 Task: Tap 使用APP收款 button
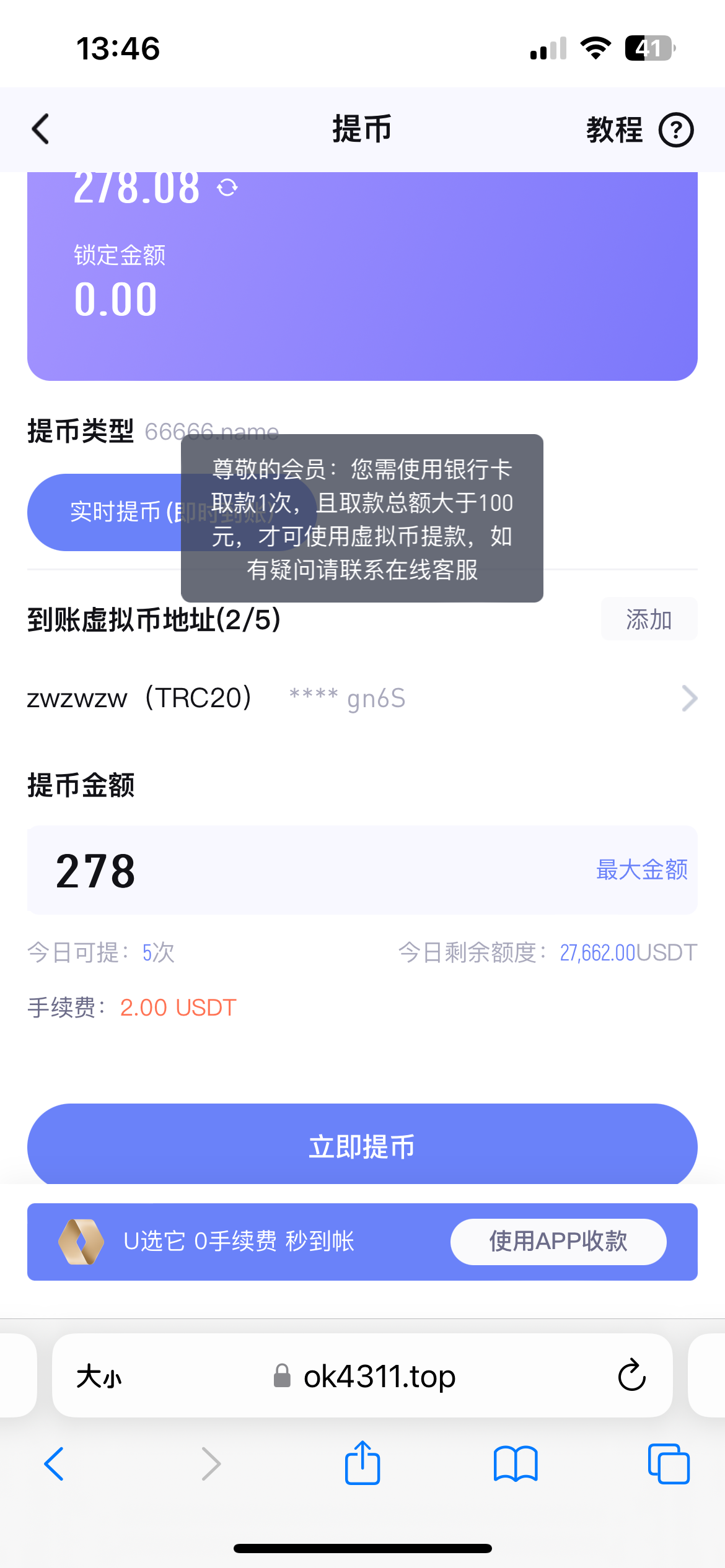(x=558, y=1242)
